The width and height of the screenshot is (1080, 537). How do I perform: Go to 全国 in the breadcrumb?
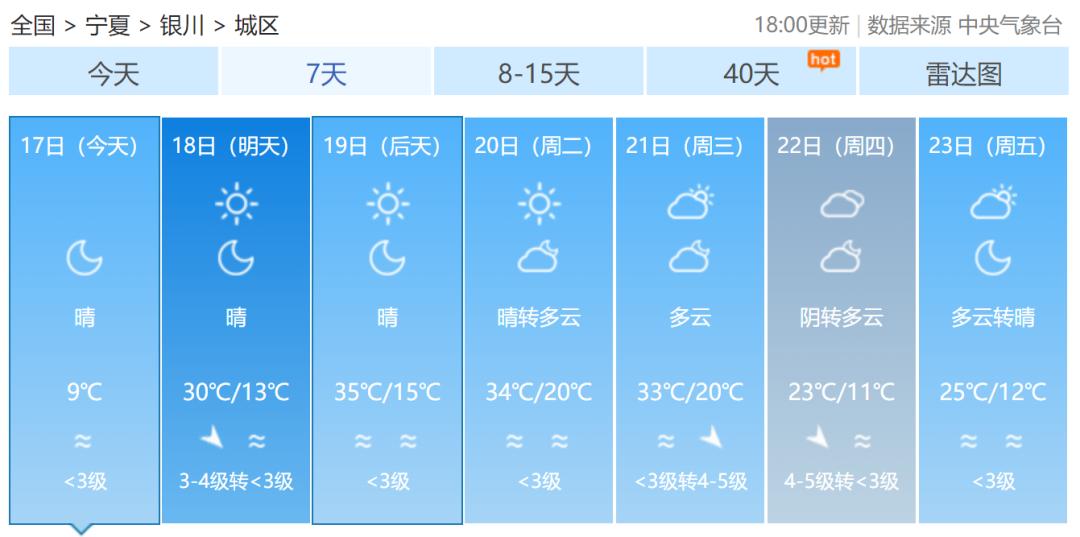[32, 25]
